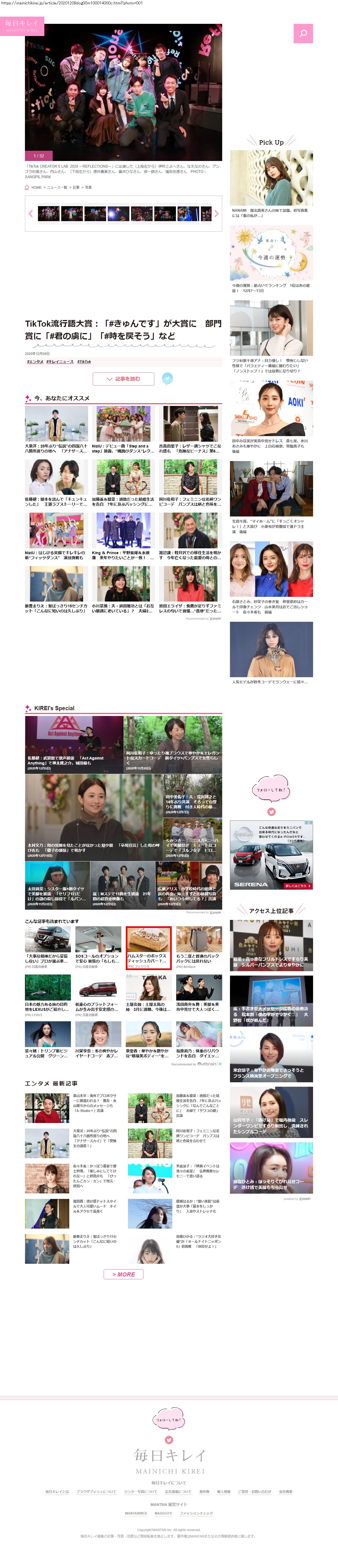Viewport: 338px width, 1568px height.
Task: Open the #TikTok tag
Action: (84, 362)
